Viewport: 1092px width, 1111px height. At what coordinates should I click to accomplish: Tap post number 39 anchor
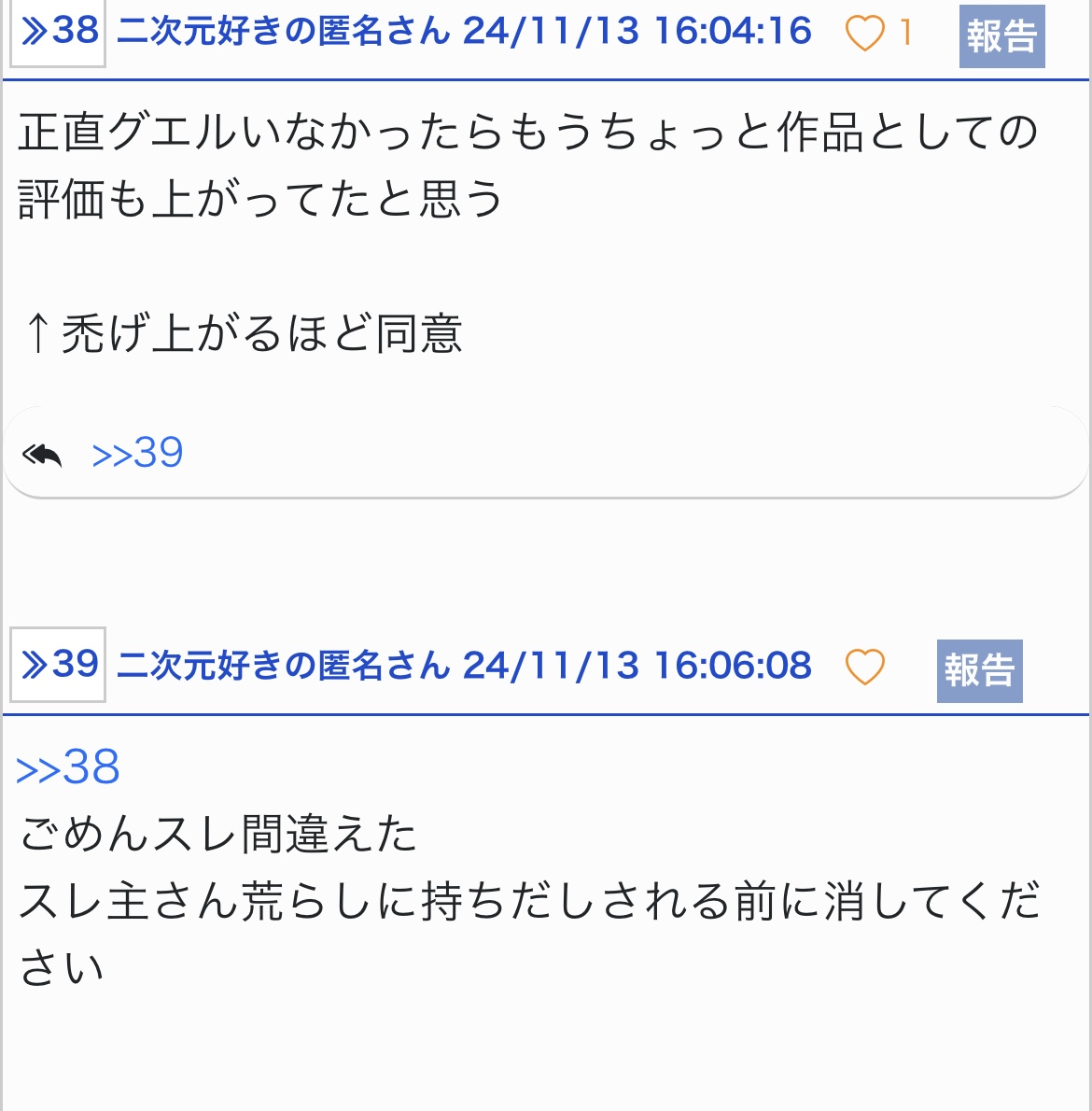coord(58,665)
